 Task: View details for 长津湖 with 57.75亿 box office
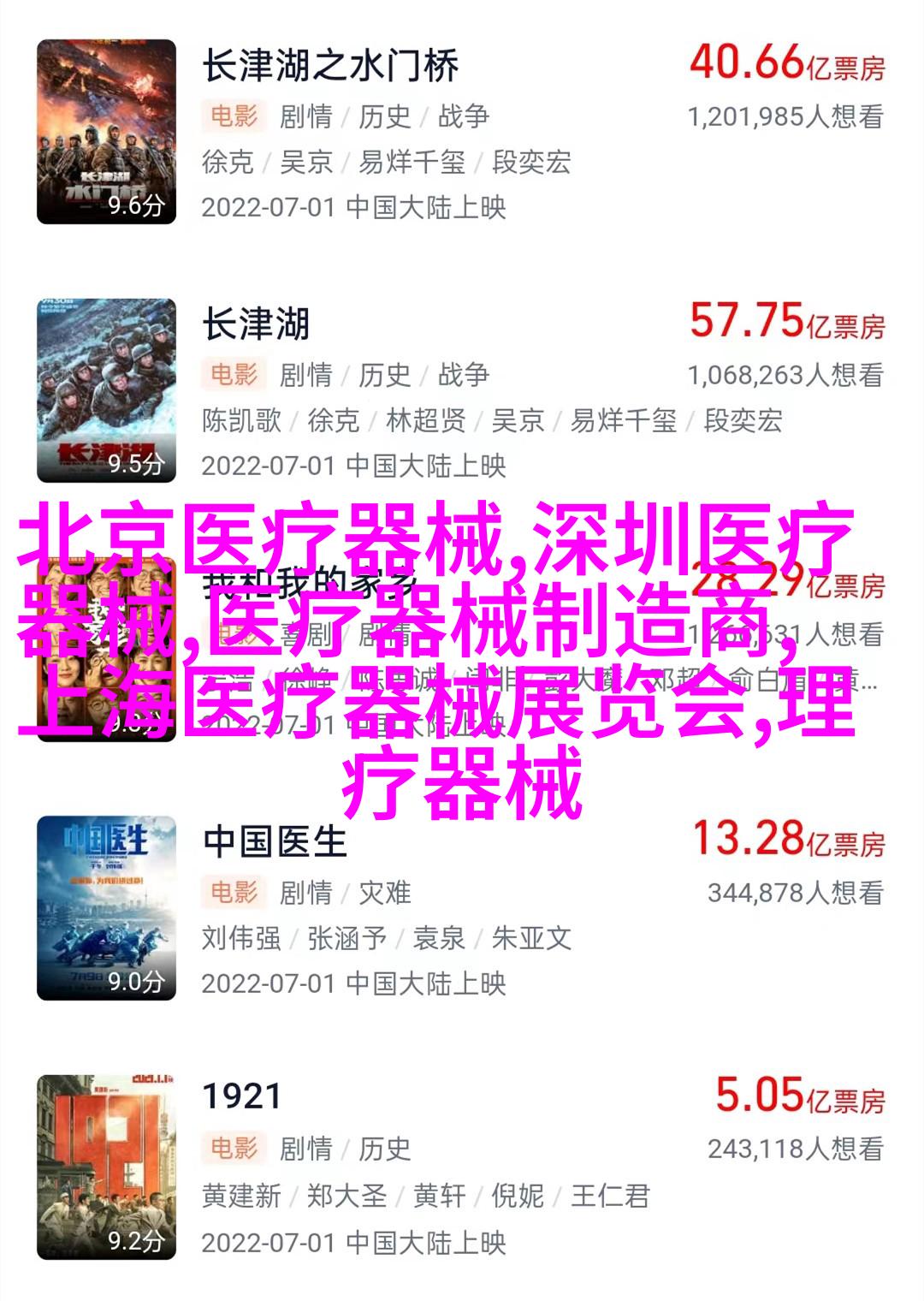pos(255,325)
